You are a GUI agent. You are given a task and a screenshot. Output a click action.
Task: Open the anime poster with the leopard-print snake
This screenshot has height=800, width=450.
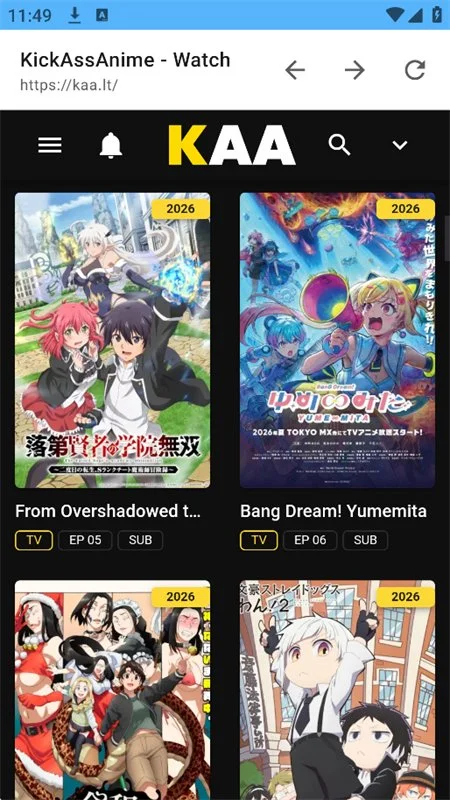[x=112, y=690]
